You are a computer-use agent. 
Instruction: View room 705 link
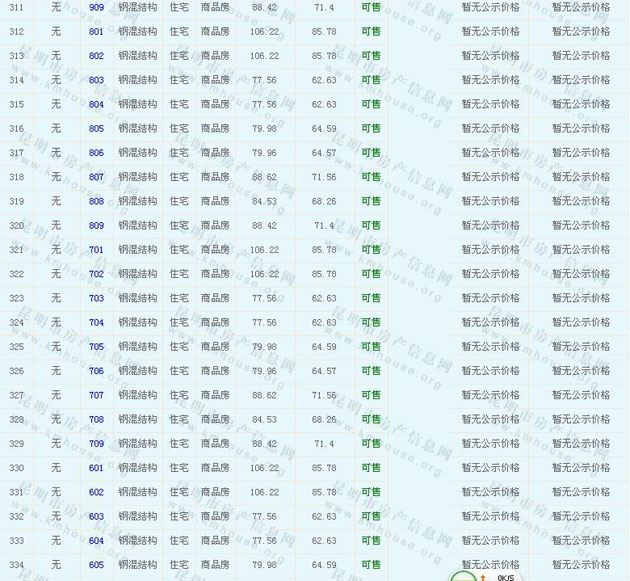click(x=96, y=347)
